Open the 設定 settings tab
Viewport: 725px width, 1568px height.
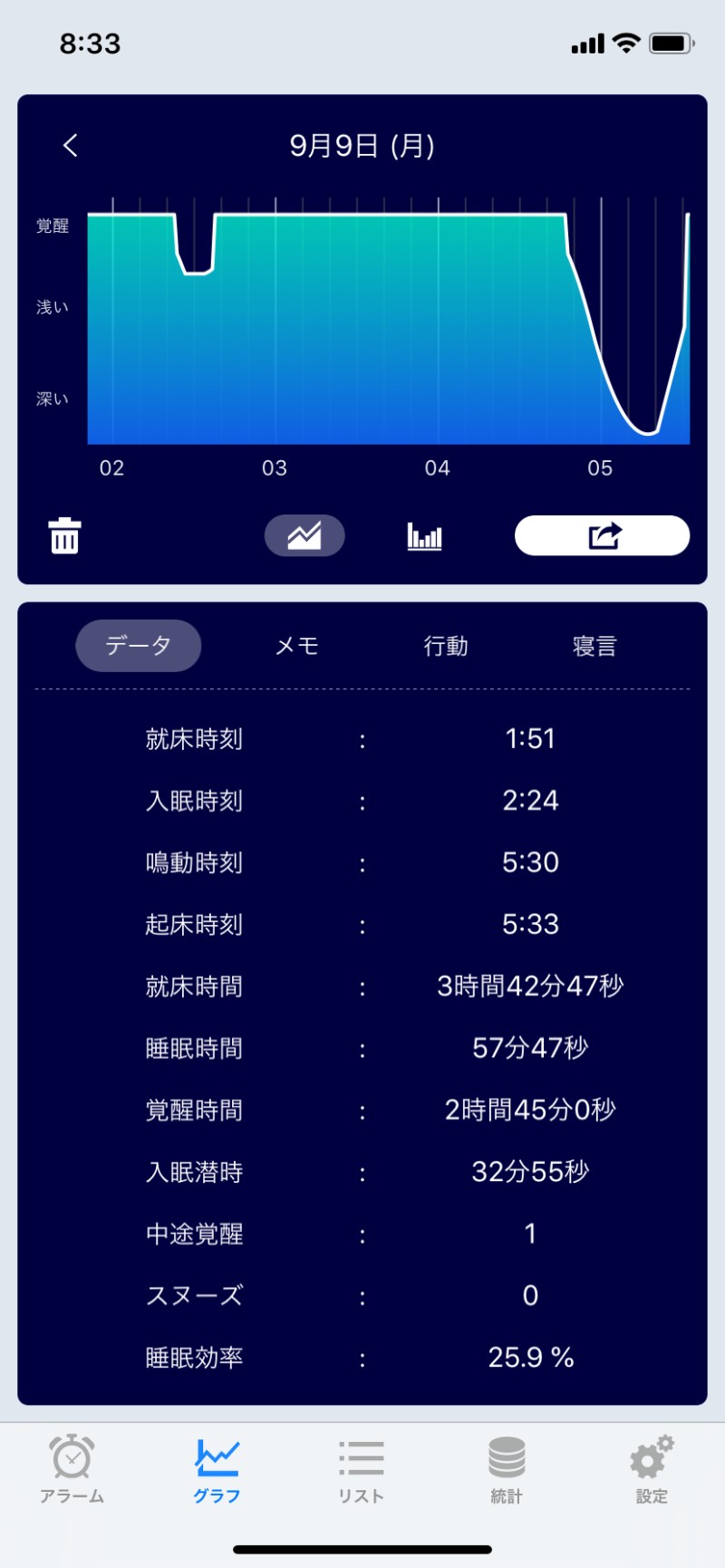[x=652, y=1469]
